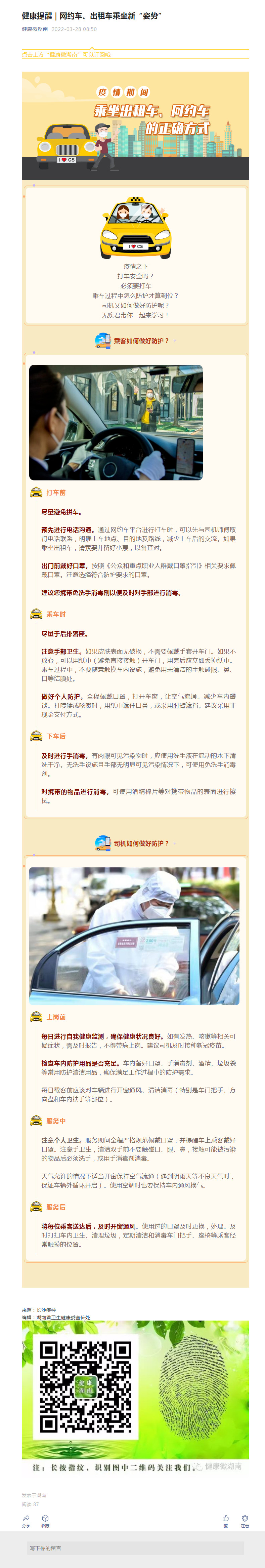Mark the article as 在看
Image resolution: width=265 pixels, height=1568 pixels.
244,1521
